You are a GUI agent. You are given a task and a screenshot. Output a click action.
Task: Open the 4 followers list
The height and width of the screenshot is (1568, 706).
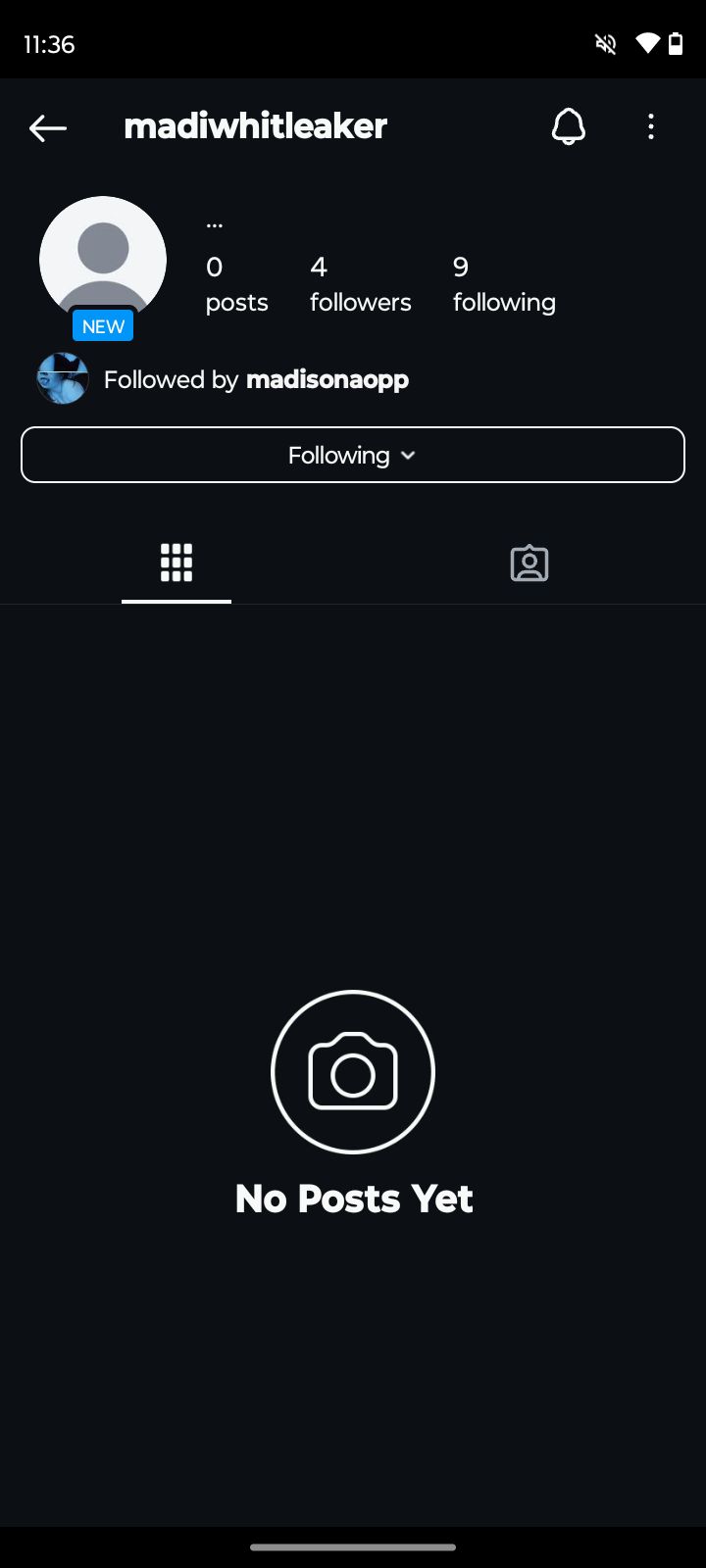click(360, 284)
